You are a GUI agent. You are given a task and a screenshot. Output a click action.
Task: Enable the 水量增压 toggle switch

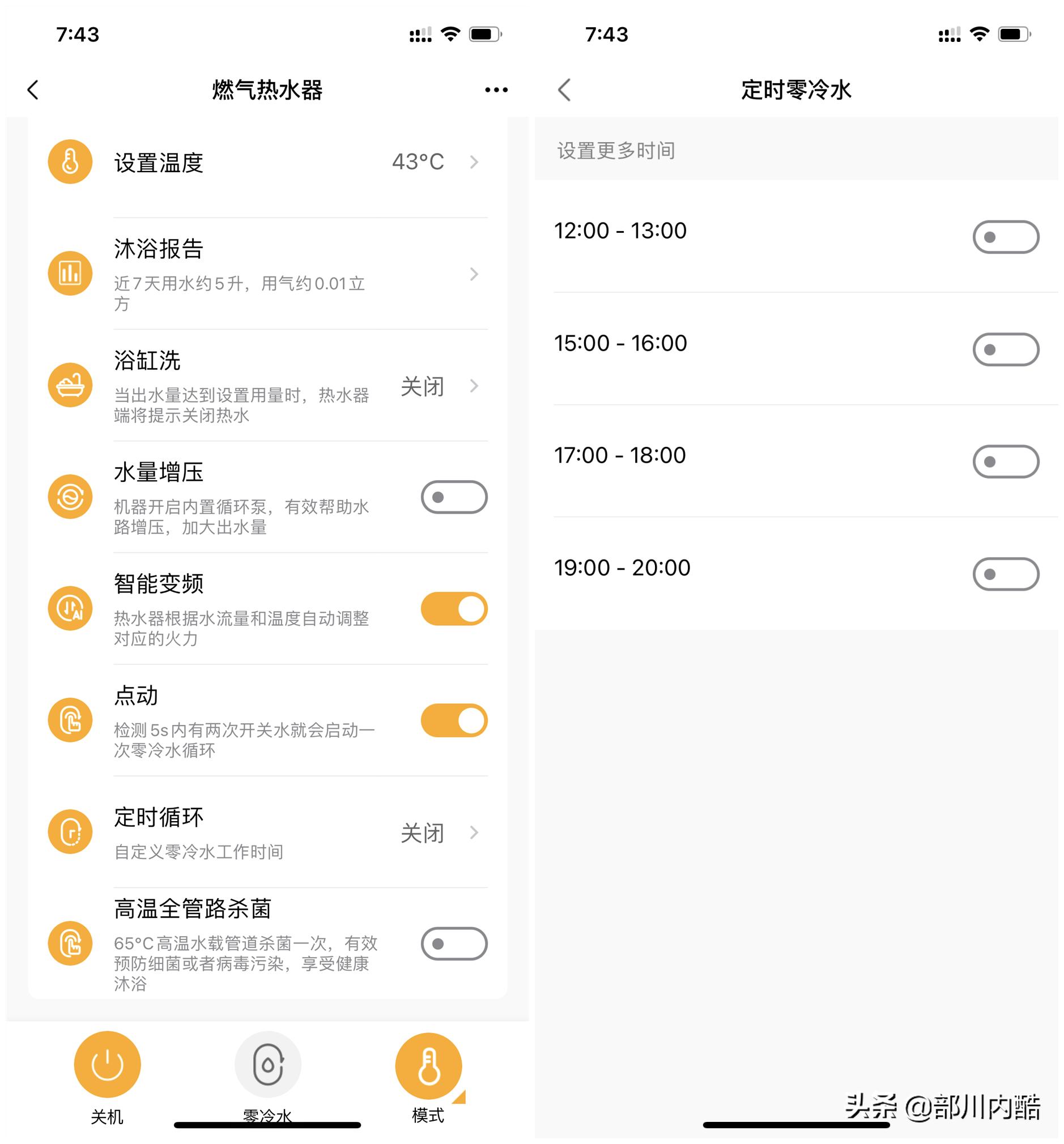click(454, 497)
